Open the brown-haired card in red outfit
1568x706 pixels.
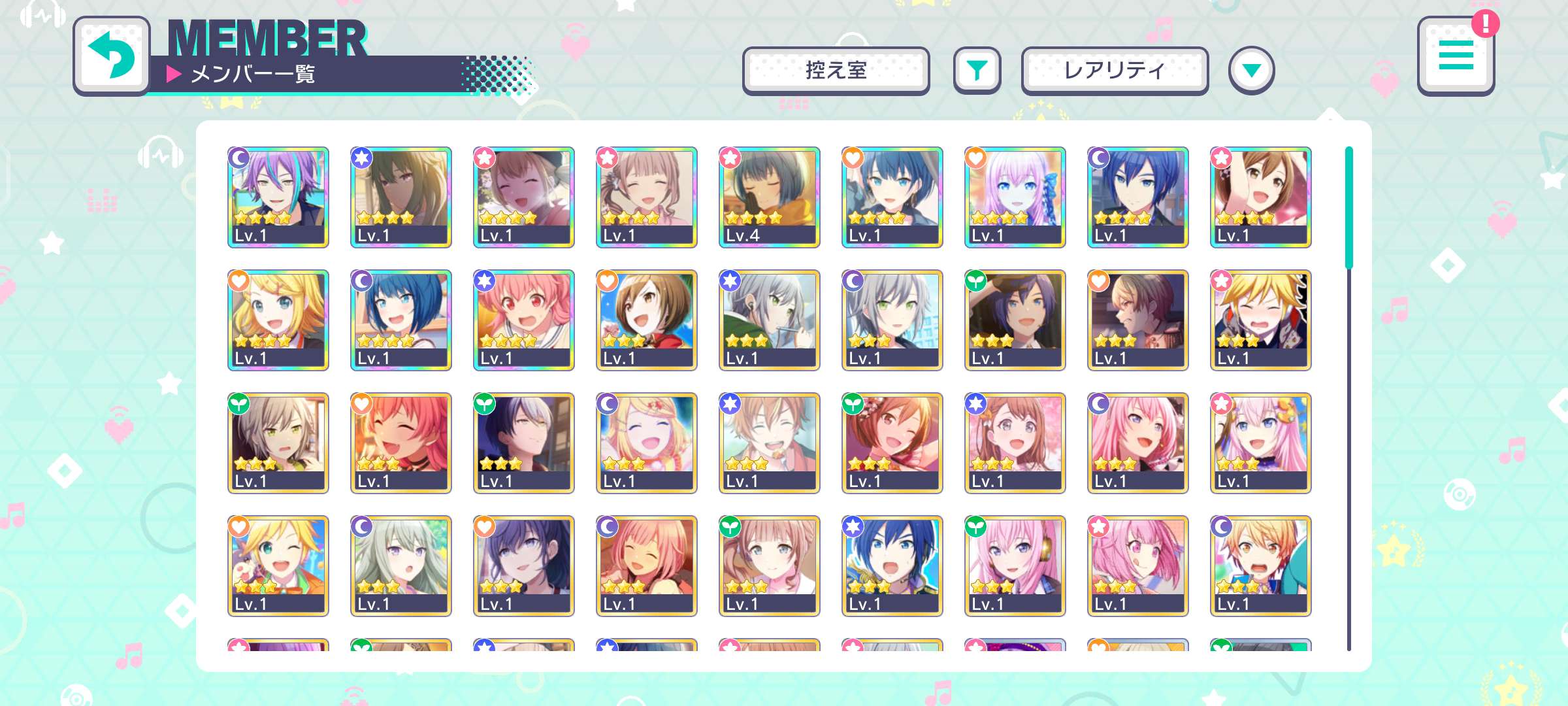(x=646, y=320)
